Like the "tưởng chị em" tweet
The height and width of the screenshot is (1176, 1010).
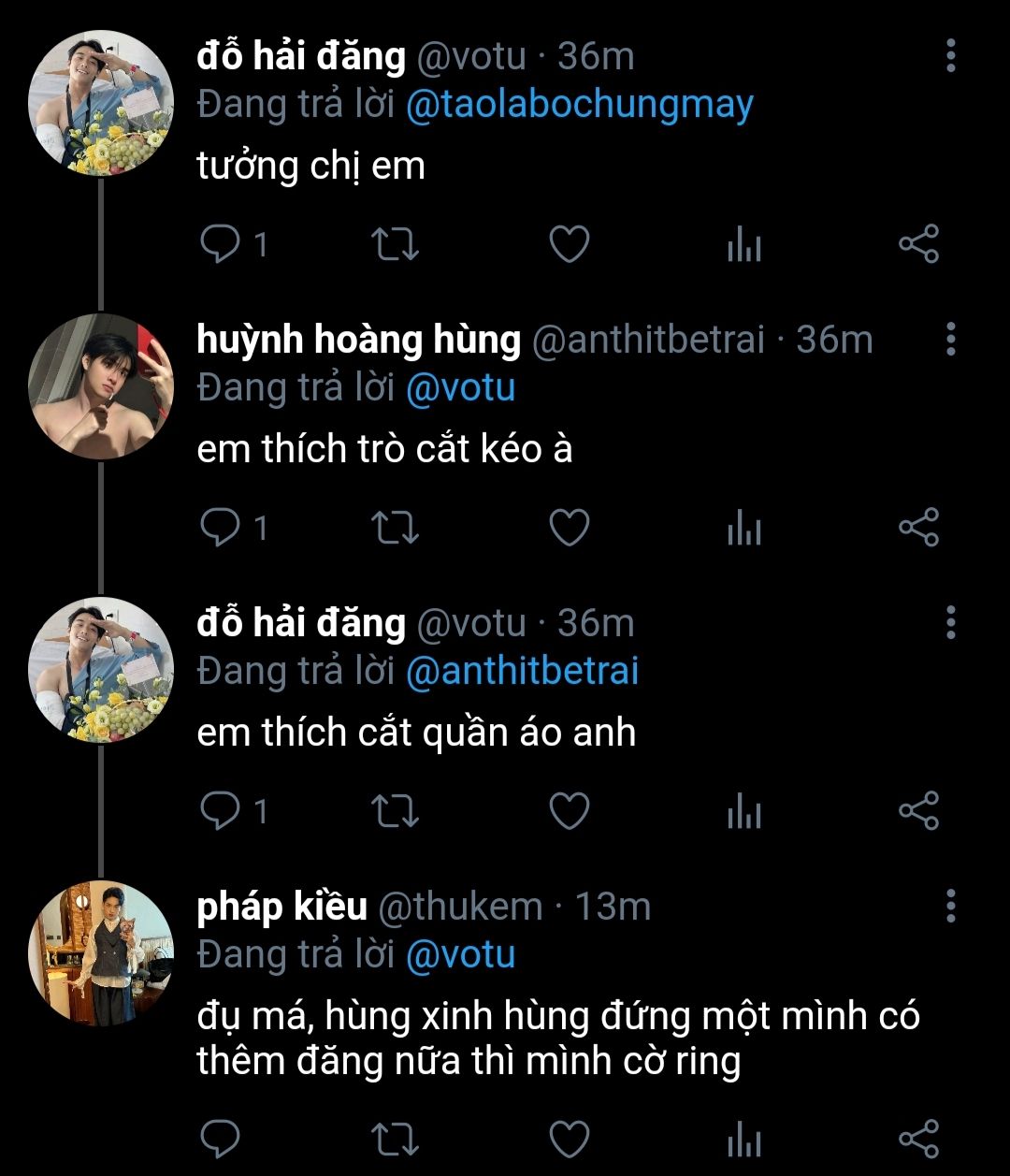[x=569, y=245]
